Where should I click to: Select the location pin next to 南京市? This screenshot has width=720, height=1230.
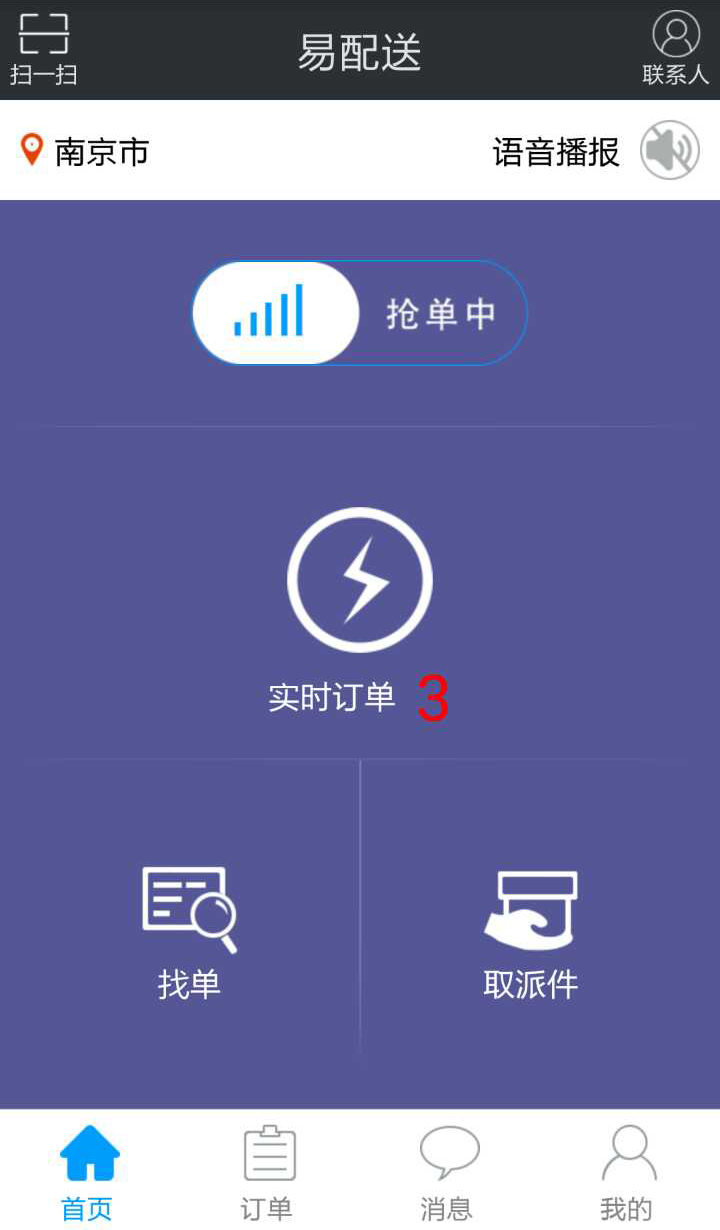pyautogui.click(x=32, y=150)
